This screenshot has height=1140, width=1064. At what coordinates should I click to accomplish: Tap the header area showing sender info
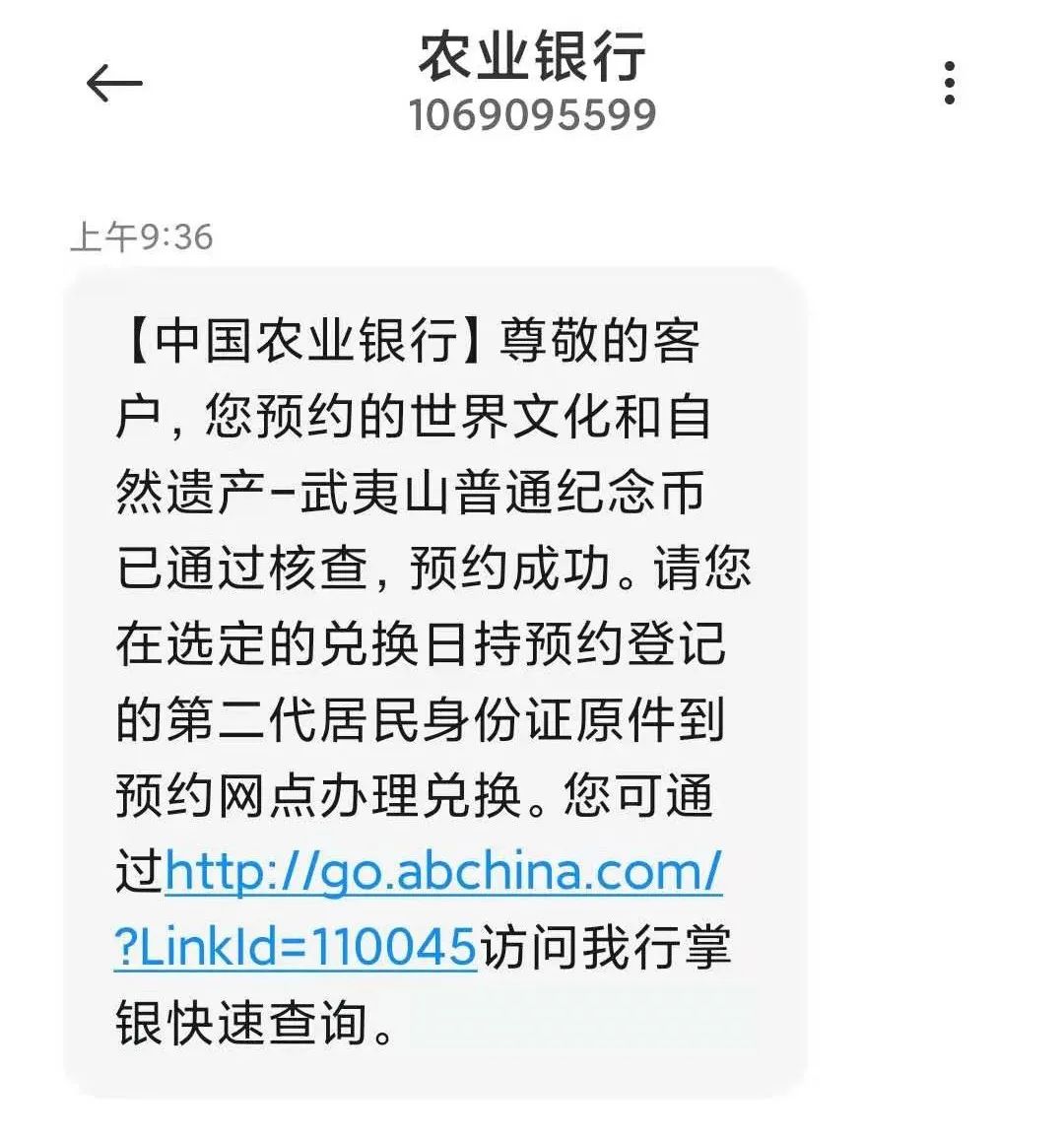point(532,84)
